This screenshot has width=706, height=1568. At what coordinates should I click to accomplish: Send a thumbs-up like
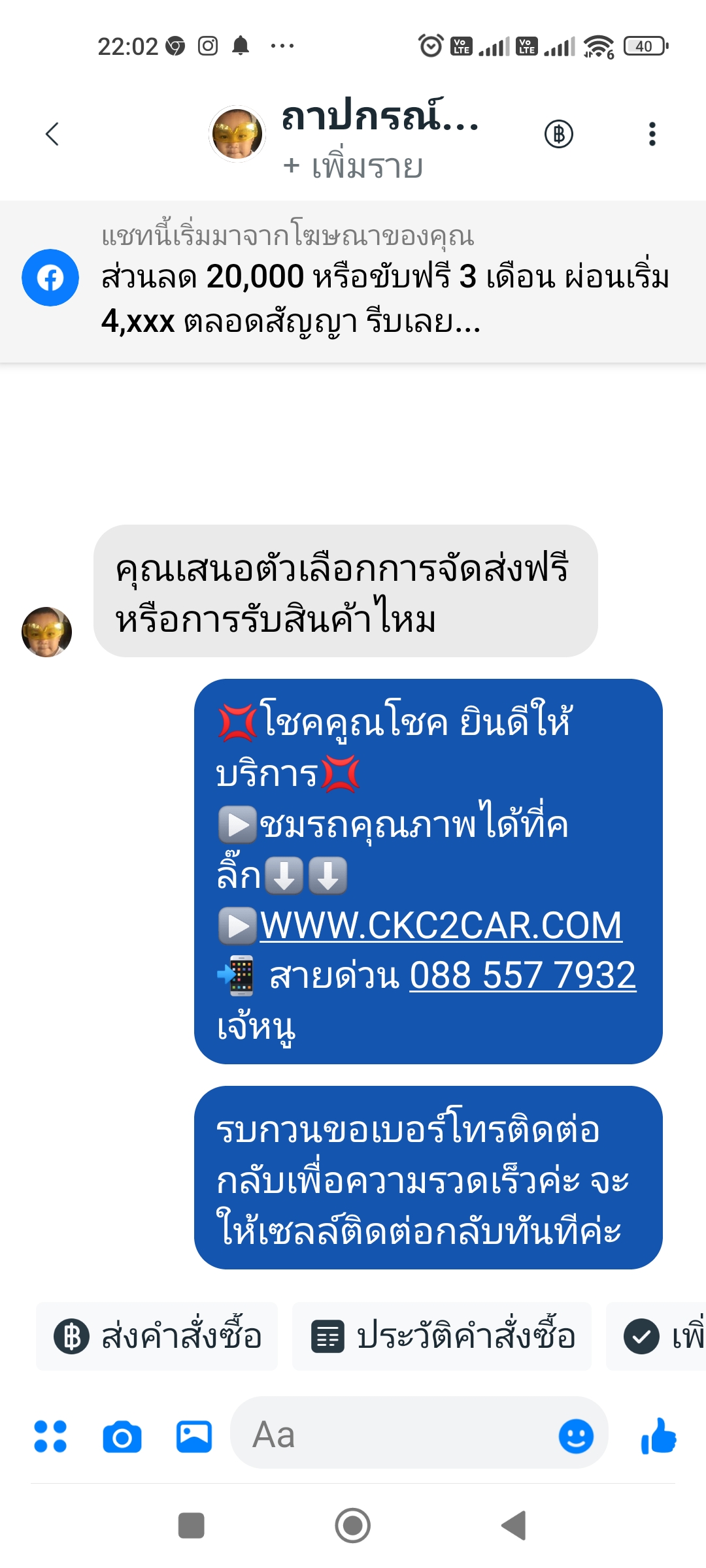658,1436
